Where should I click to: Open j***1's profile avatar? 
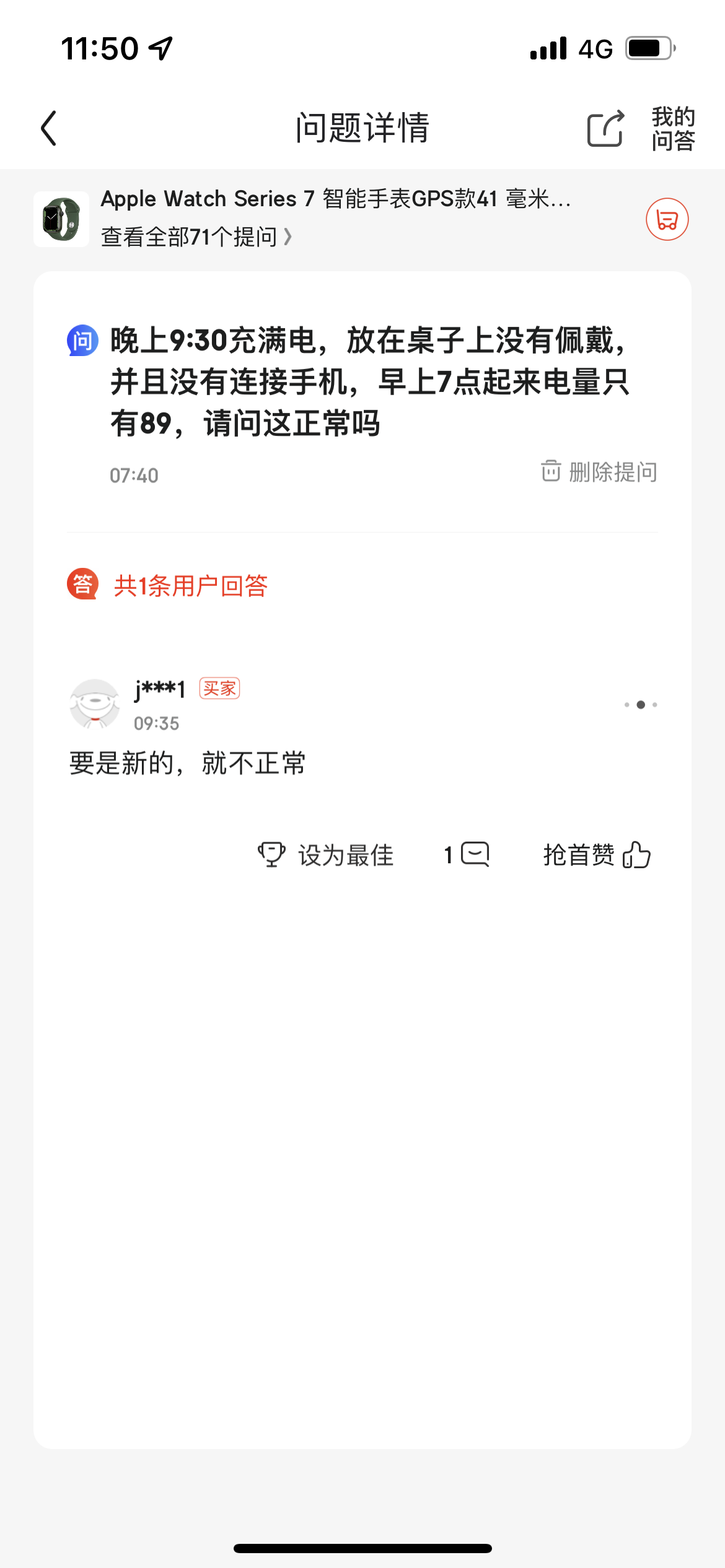pos(94,705)
